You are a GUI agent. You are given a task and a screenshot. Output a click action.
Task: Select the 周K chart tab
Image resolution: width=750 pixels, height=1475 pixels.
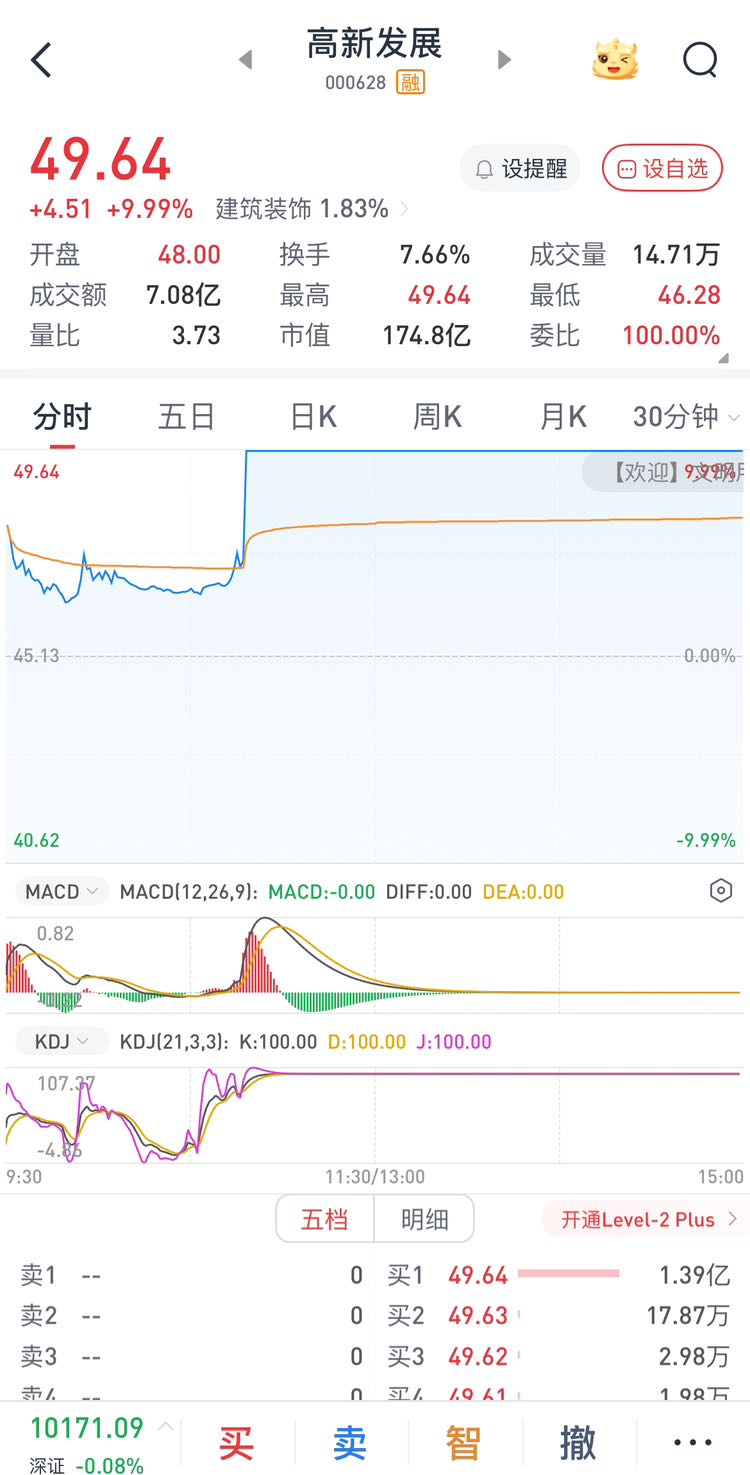tap(437, 416)
